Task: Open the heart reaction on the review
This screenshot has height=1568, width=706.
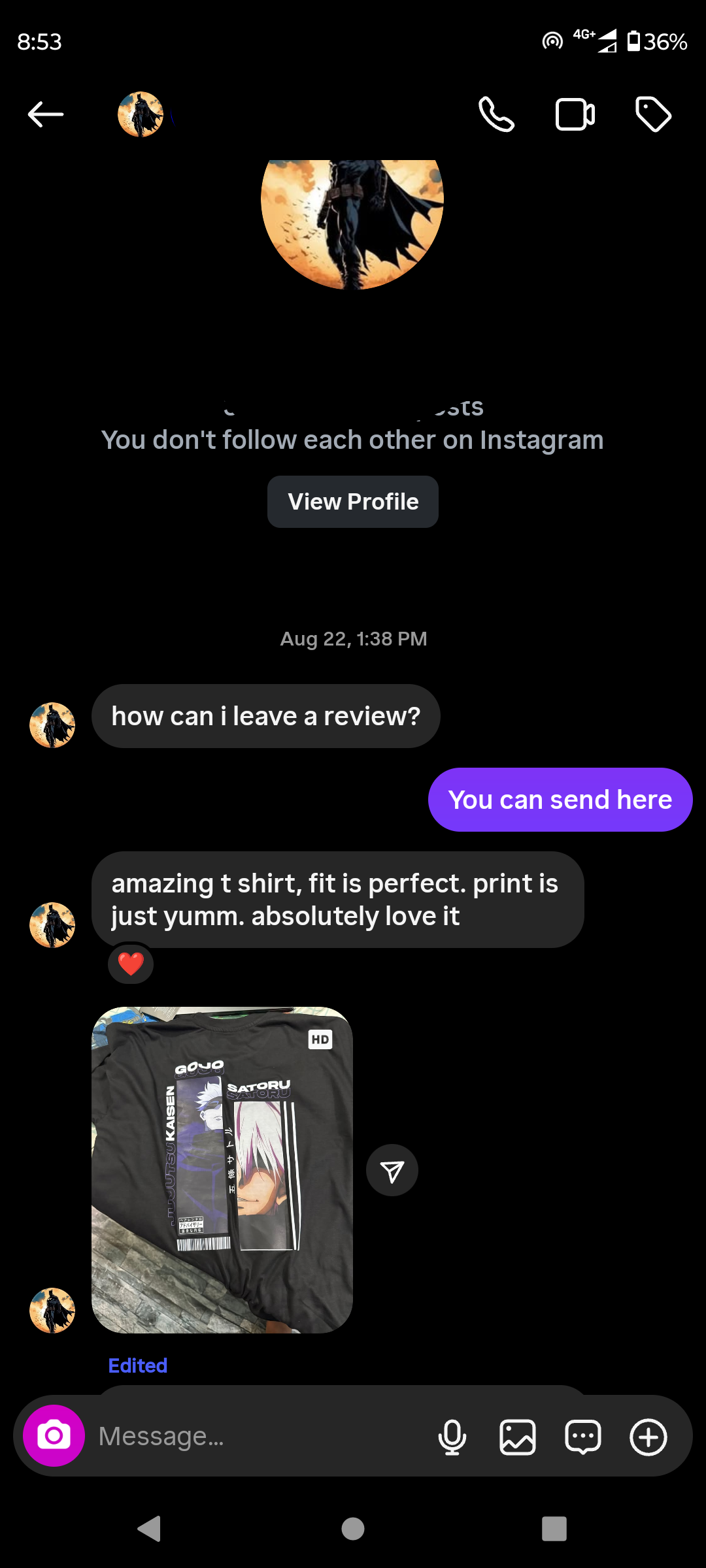Action: 131,964
